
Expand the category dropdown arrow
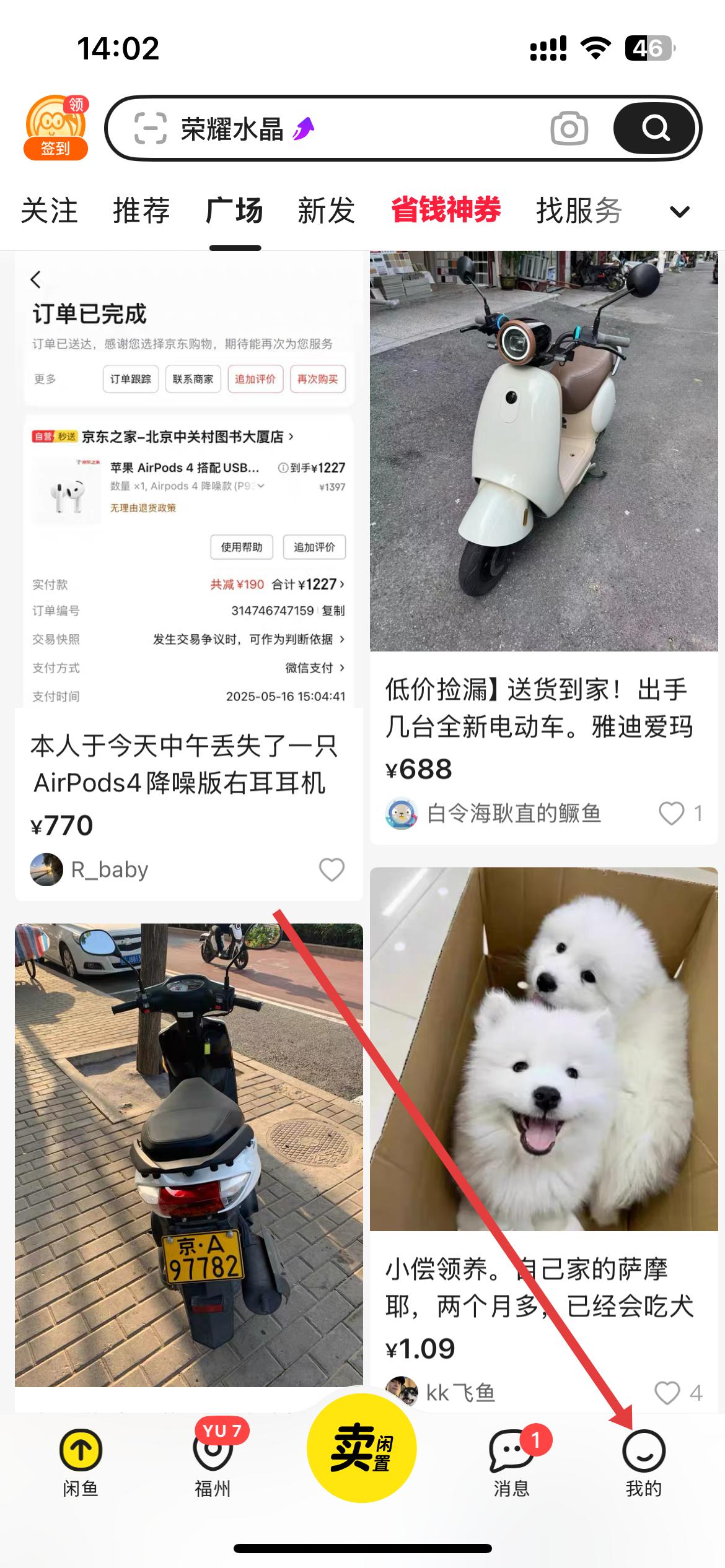pos(680,212)
